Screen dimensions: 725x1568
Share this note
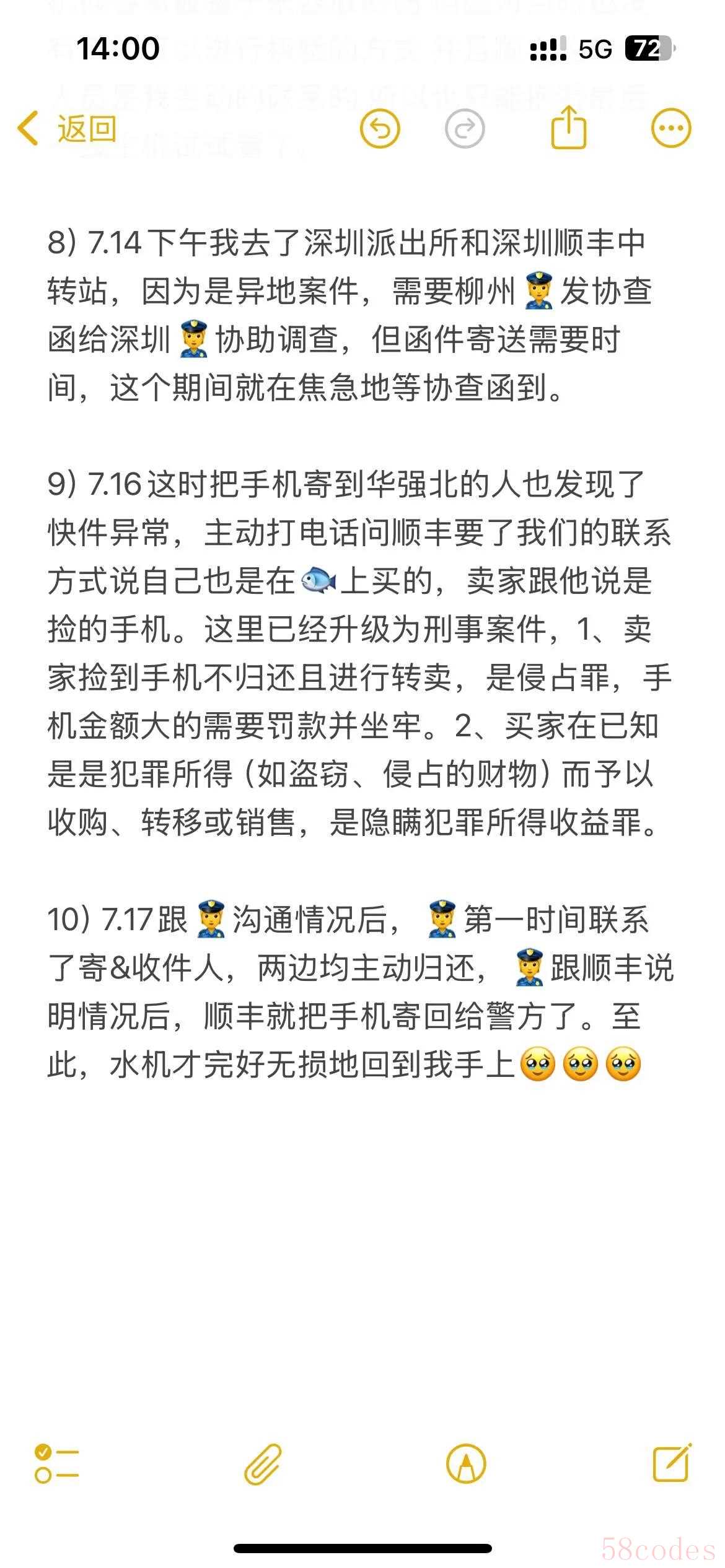568,128
